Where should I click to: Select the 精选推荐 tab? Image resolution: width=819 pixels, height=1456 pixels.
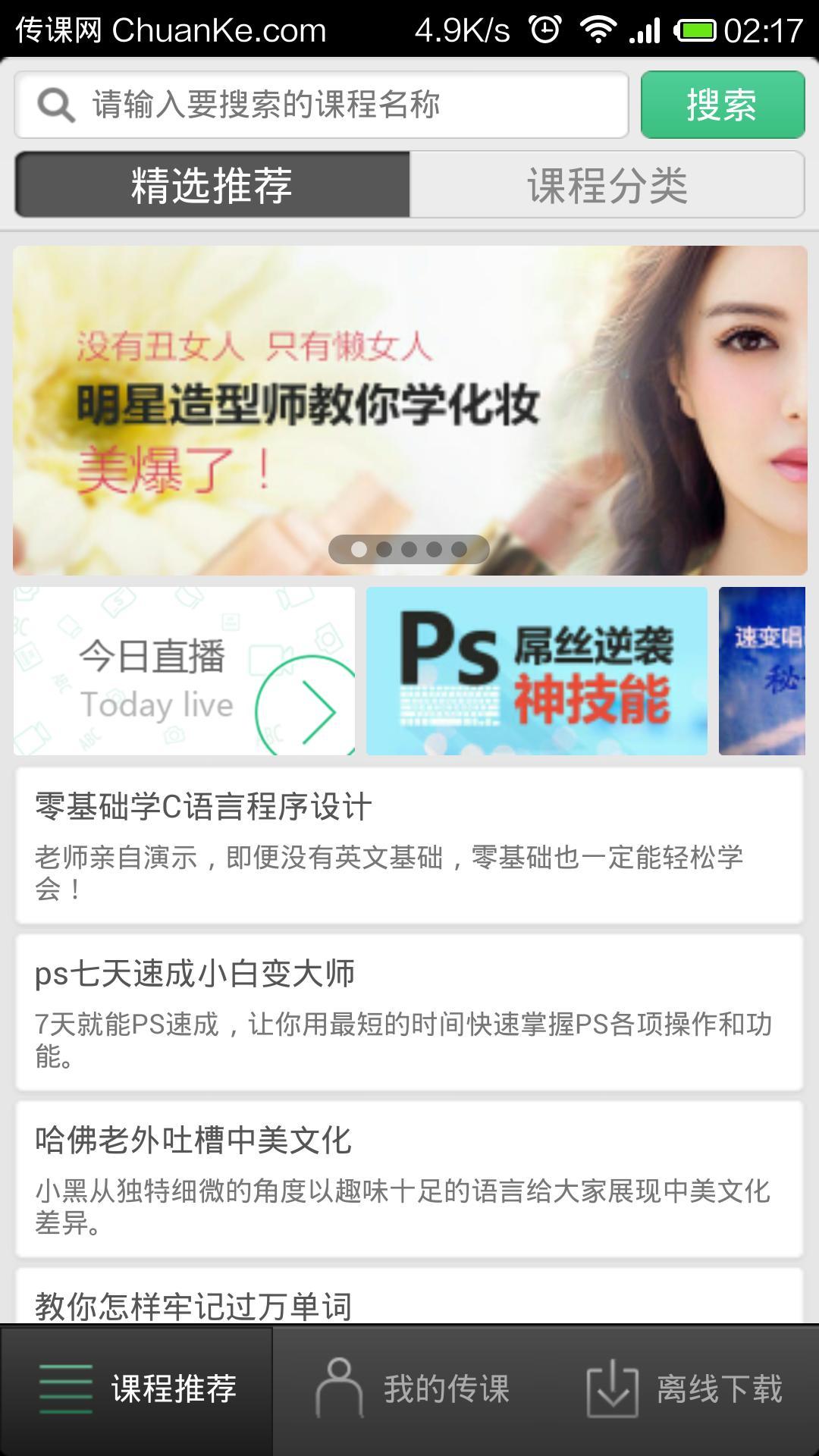[x=212, y=184]
